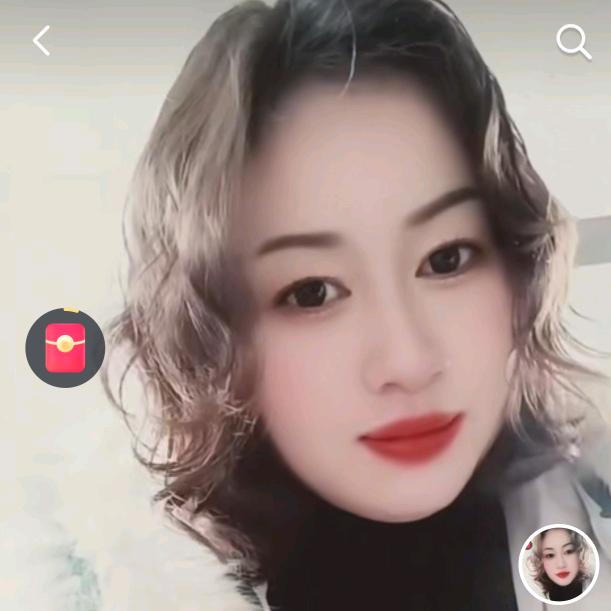Go back using the top-left arrow
Screen dimensions: 611x611
point(41,41)
